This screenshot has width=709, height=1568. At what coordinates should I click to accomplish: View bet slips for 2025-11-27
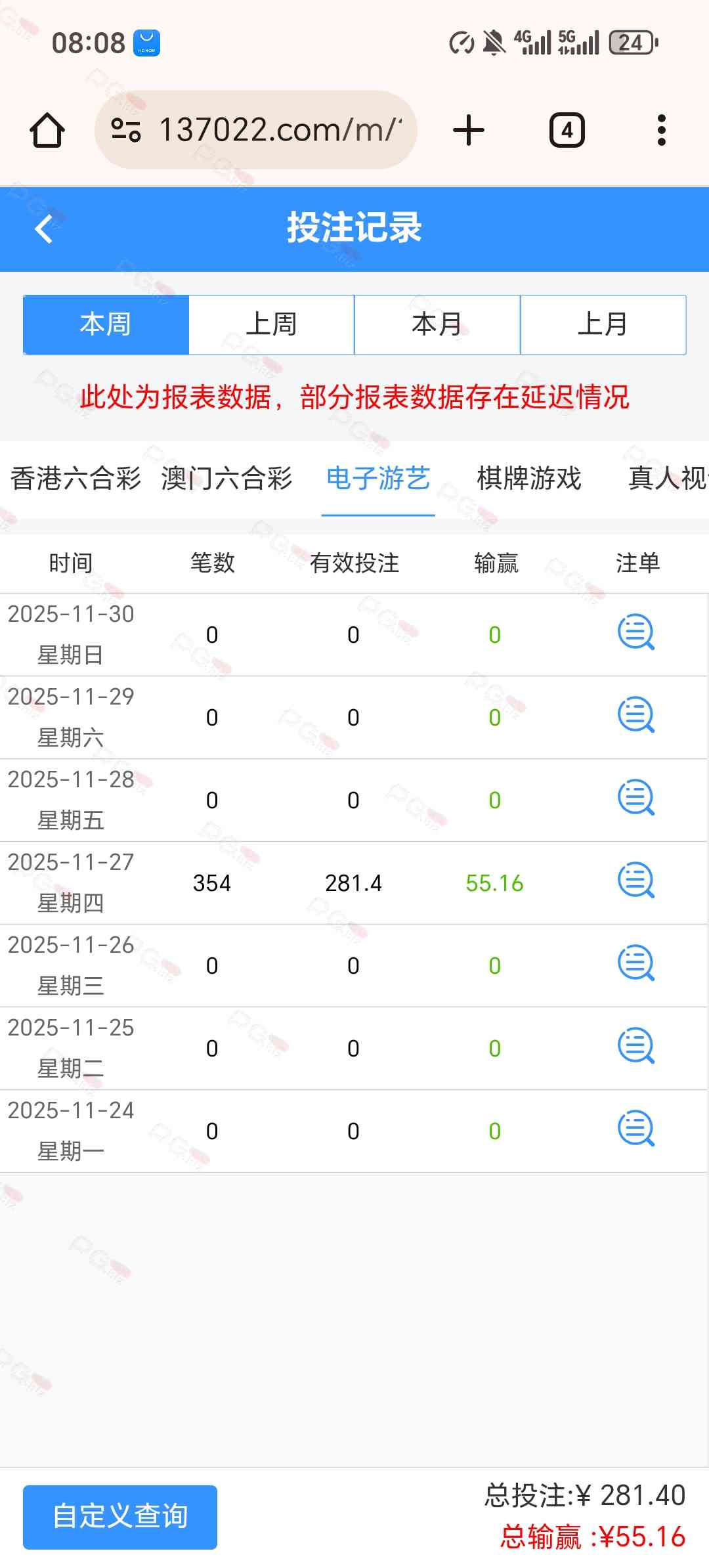(x=636, y=881)
